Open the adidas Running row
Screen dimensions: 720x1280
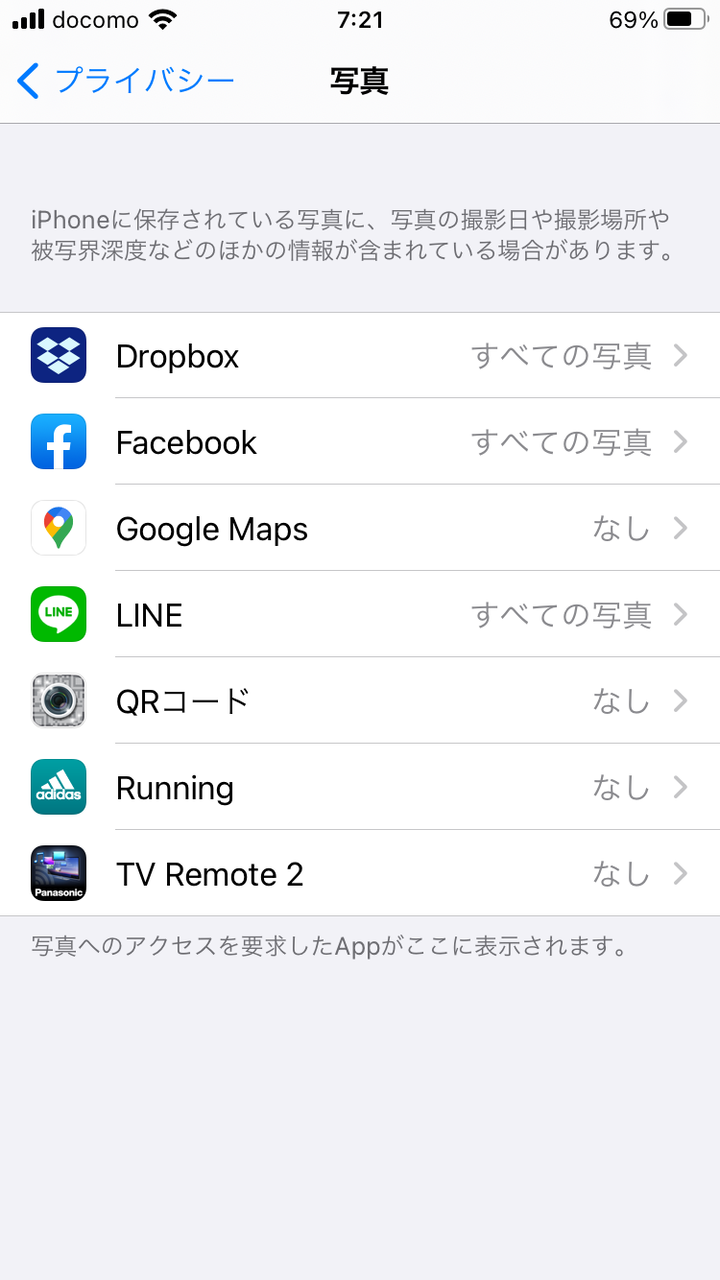click(x=360, y=787)
